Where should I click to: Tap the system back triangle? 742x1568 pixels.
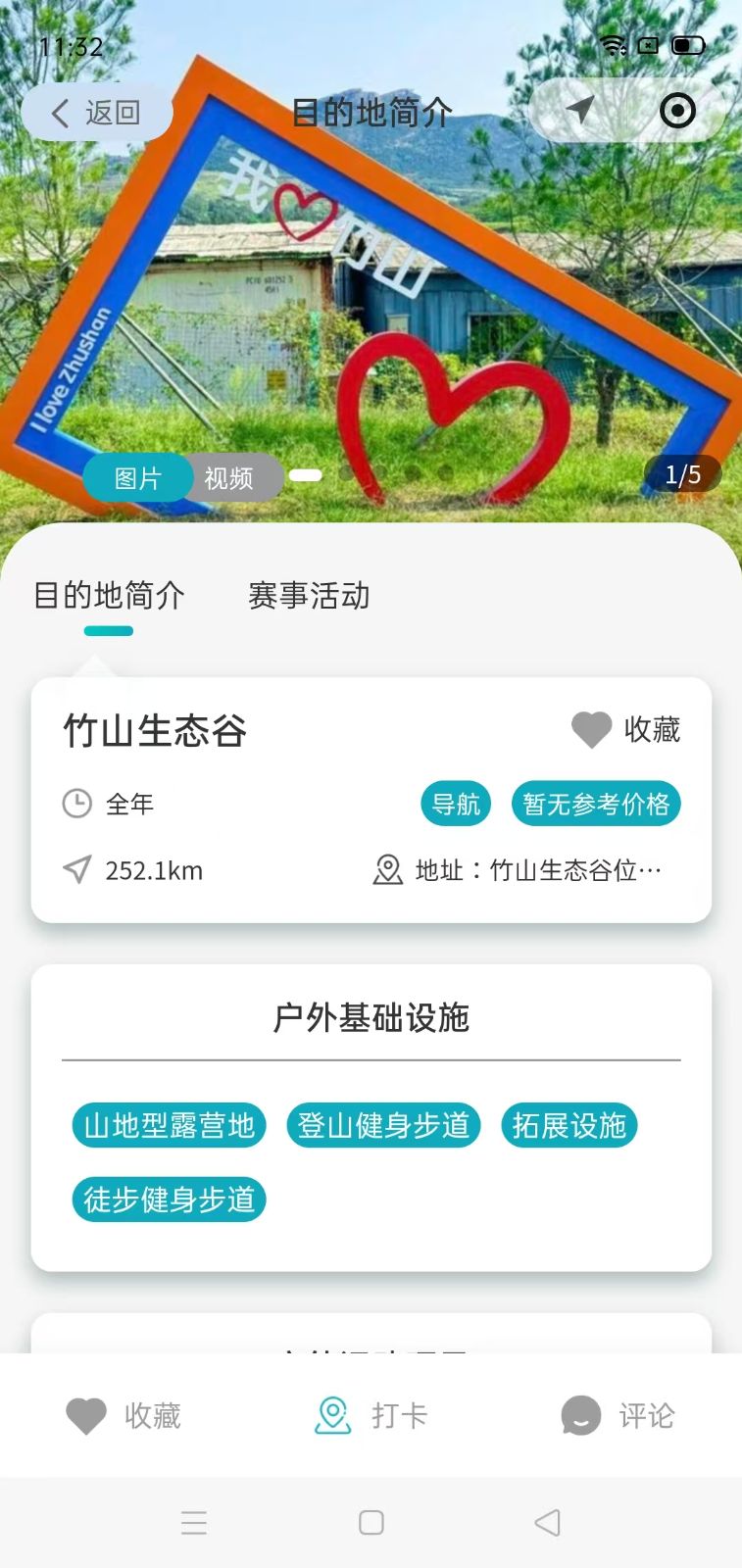click(547, 1522)
